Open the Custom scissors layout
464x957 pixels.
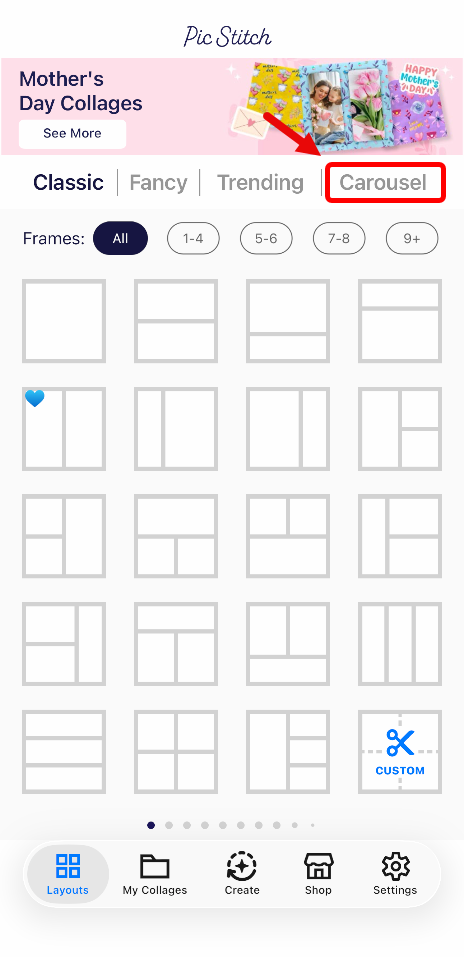pyautogui.click(x=400, y=752)
